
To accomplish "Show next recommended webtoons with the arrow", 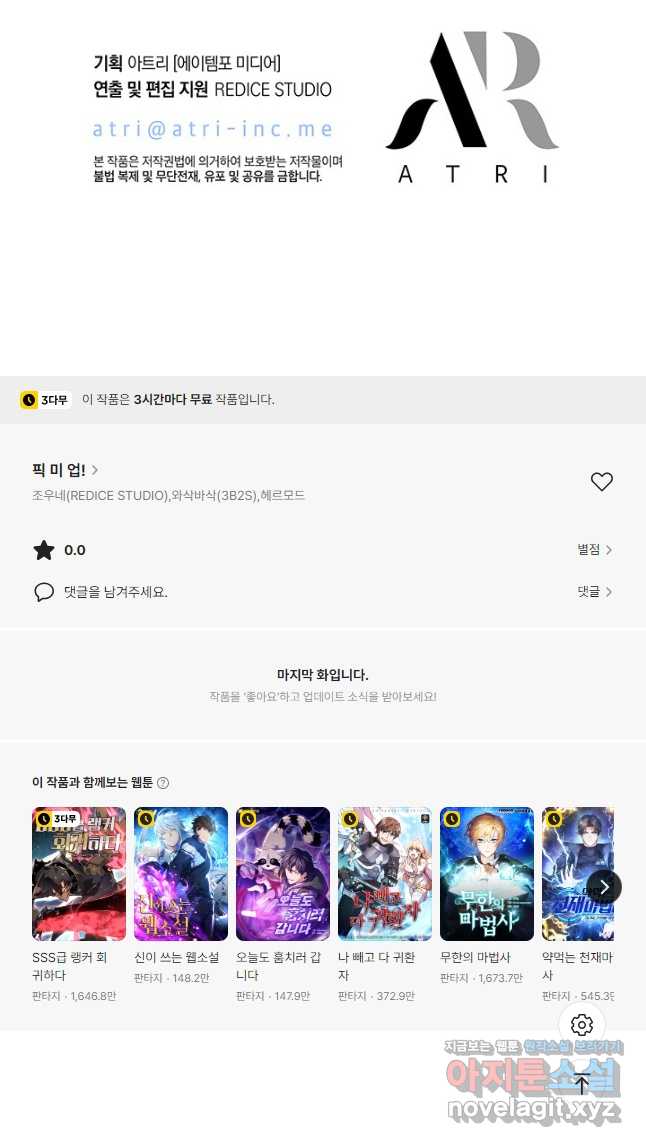I will pyautogui.click(x=604, y=887).
